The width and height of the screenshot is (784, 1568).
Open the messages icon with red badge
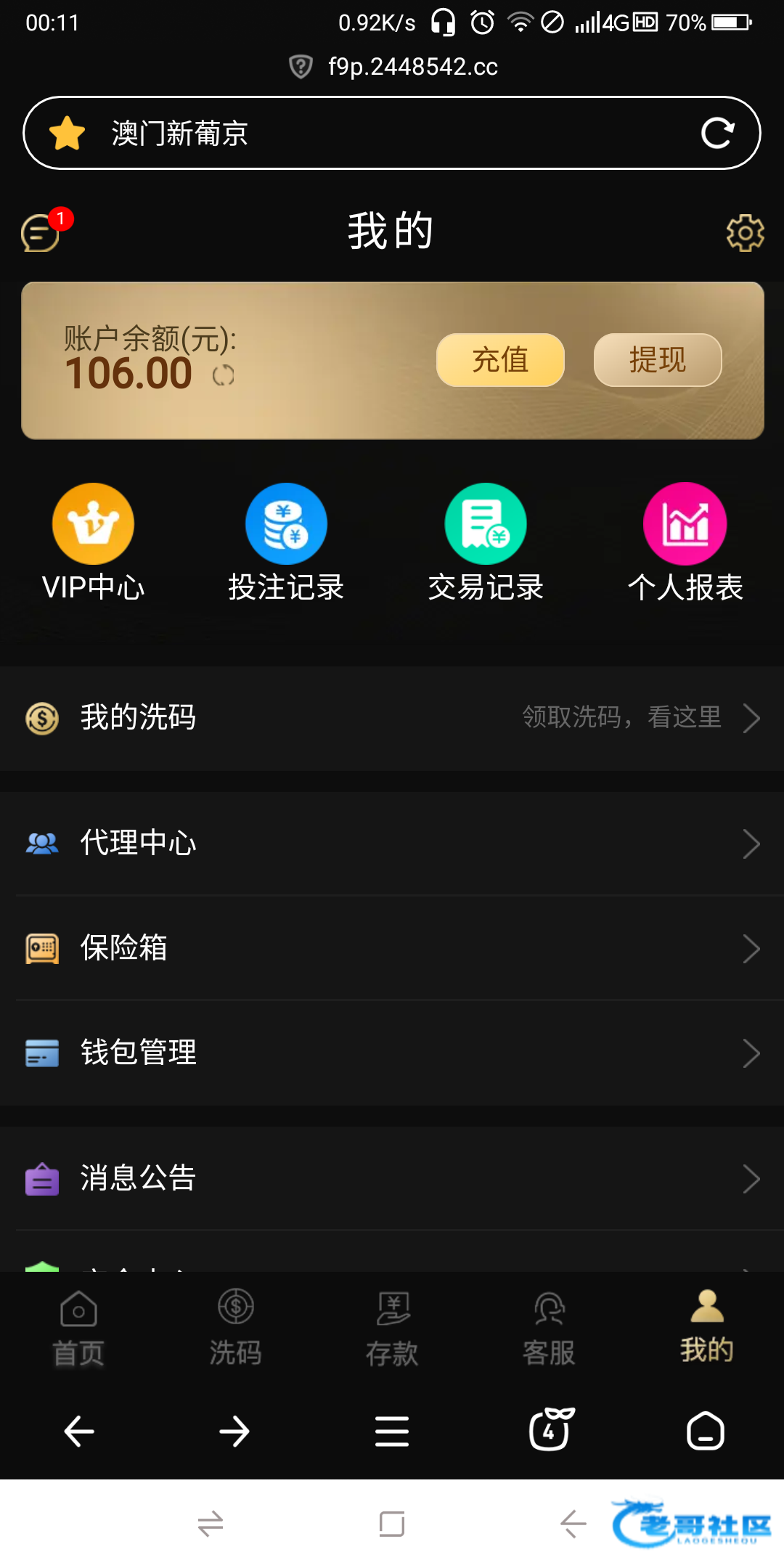tap(41, 233)
